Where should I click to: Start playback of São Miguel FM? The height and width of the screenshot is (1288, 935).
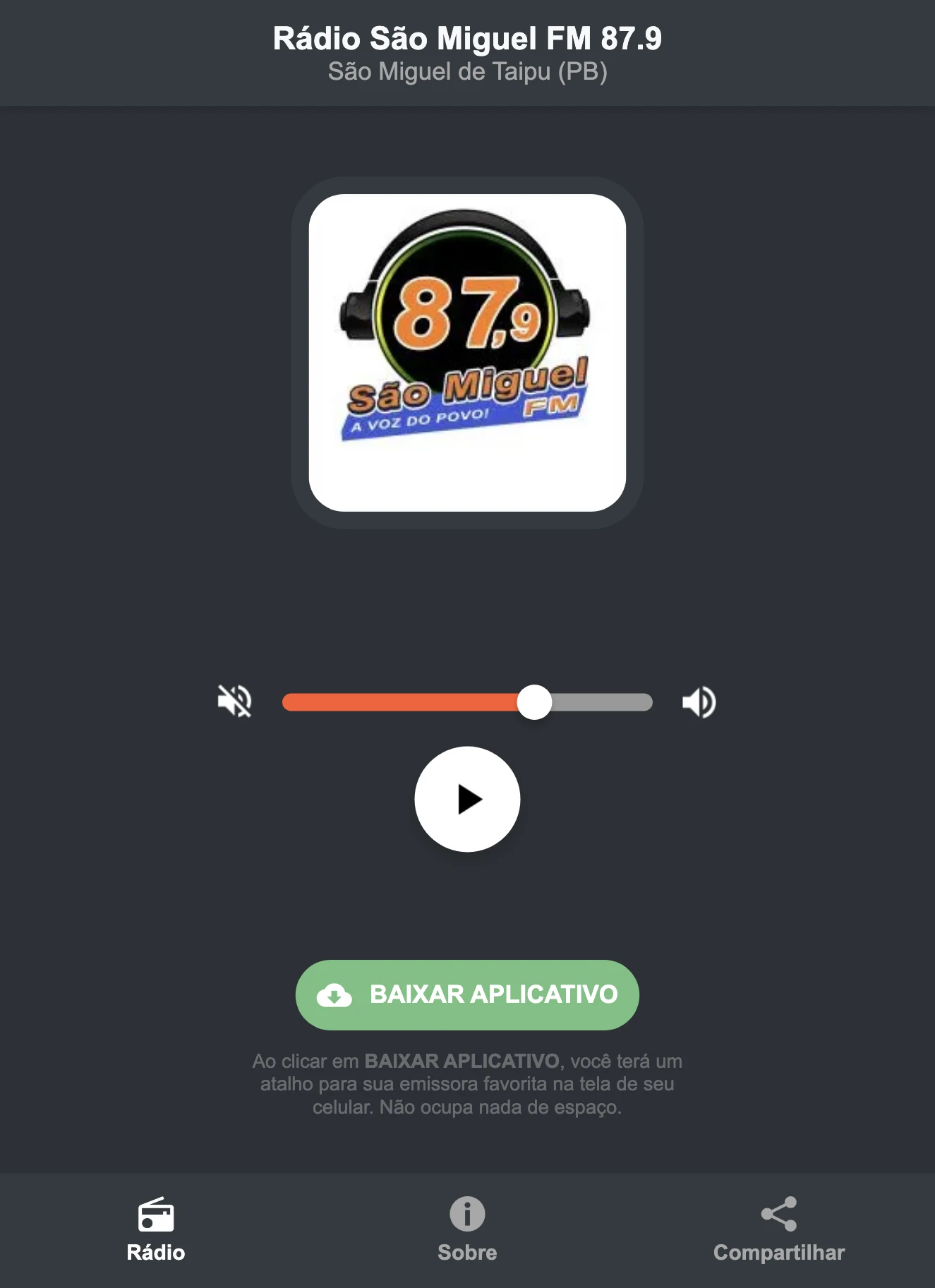click(467, 798)
